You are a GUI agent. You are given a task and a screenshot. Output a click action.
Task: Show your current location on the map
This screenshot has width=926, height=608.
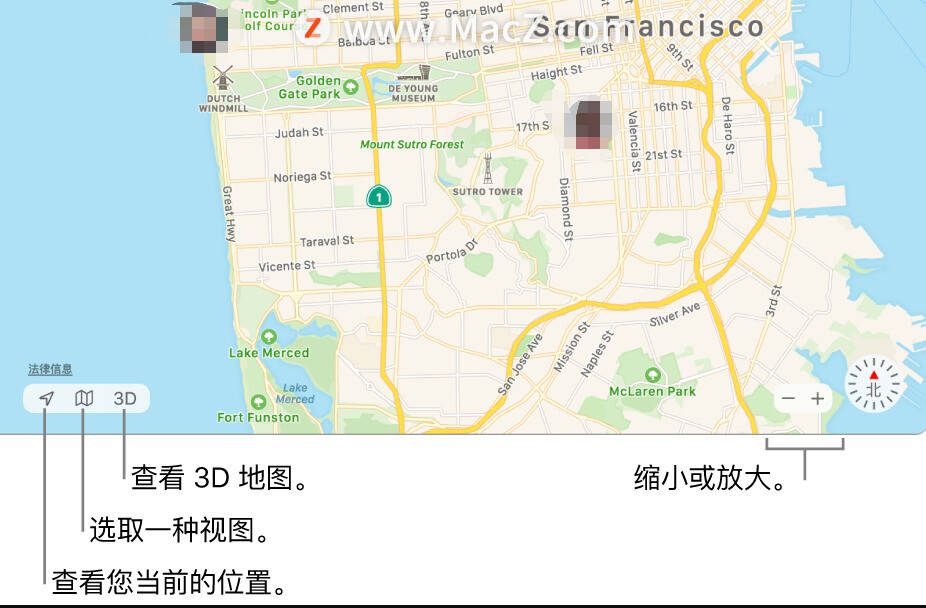[x=46, y=399]
